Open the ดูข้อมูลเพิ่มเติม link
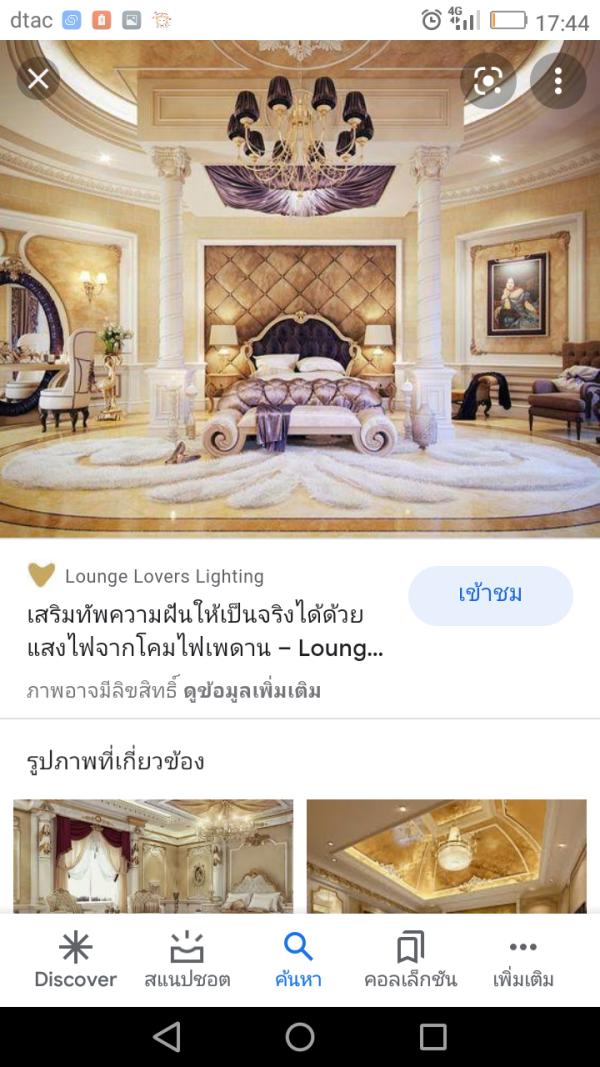 (251, 690)
